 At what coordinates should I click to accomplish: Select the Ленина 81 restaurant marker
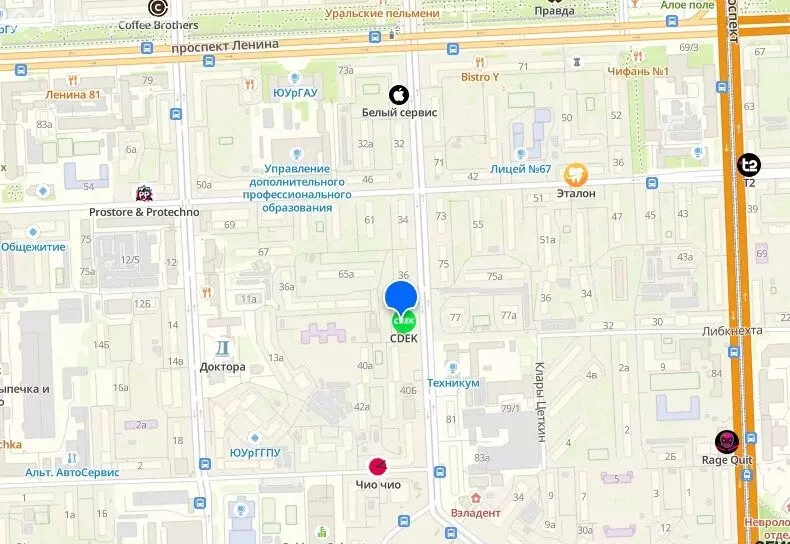(74, 79)
